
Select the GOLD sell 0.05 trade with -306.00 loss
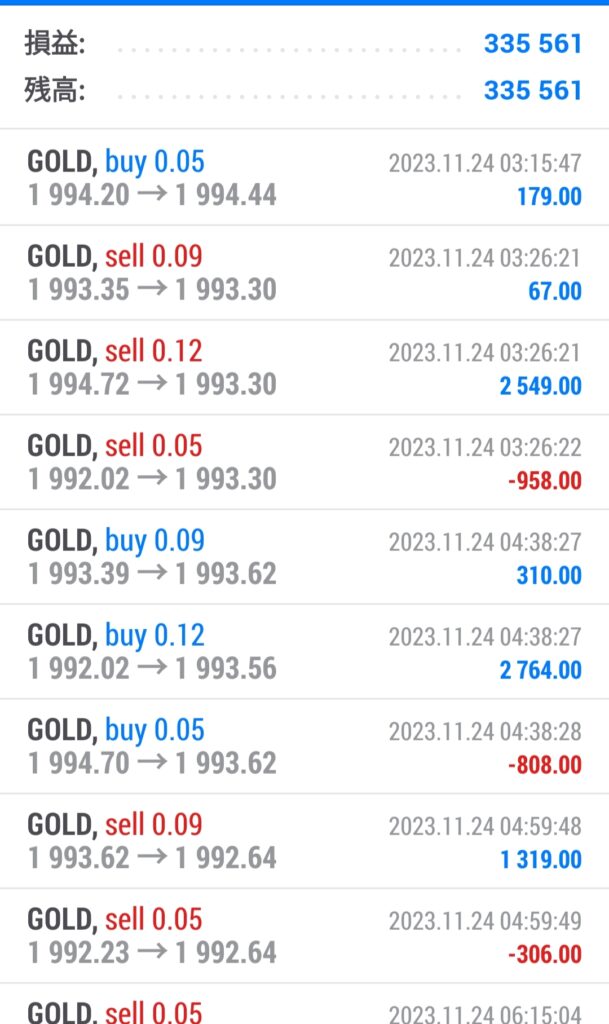click(x=304, y=935)
